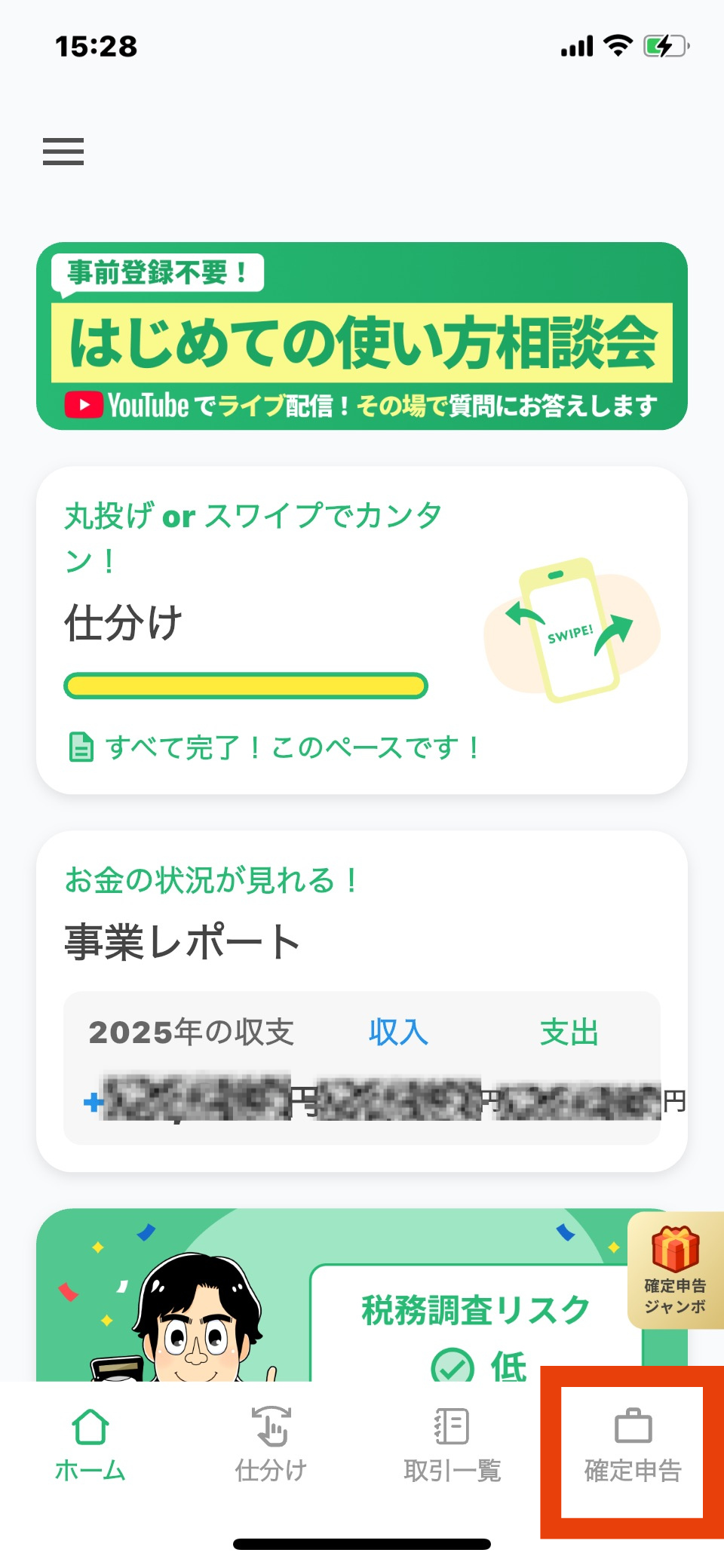Open the hamburger drawer menu

(63, 152)
